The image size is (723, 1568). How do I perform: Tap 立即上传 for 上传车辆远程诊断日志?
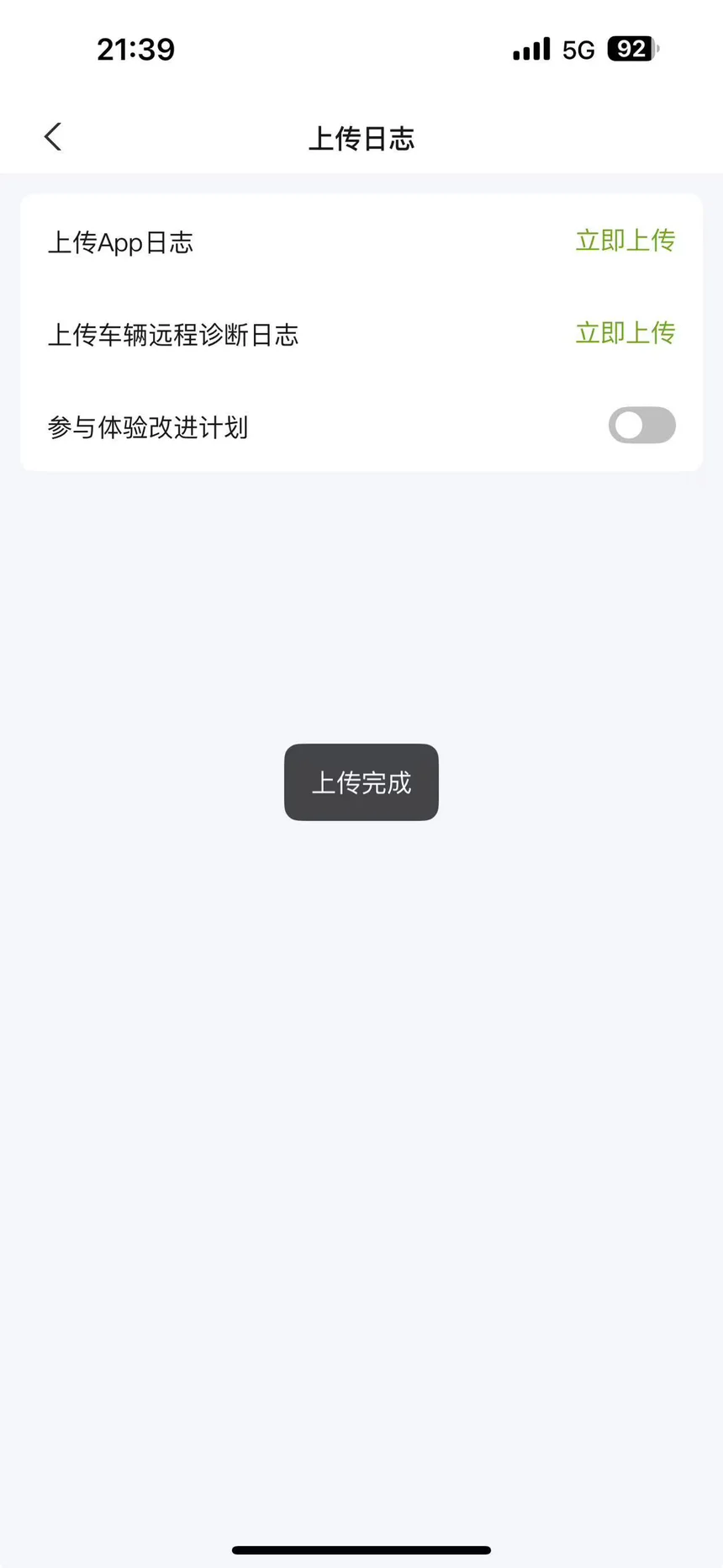[625, 333]
